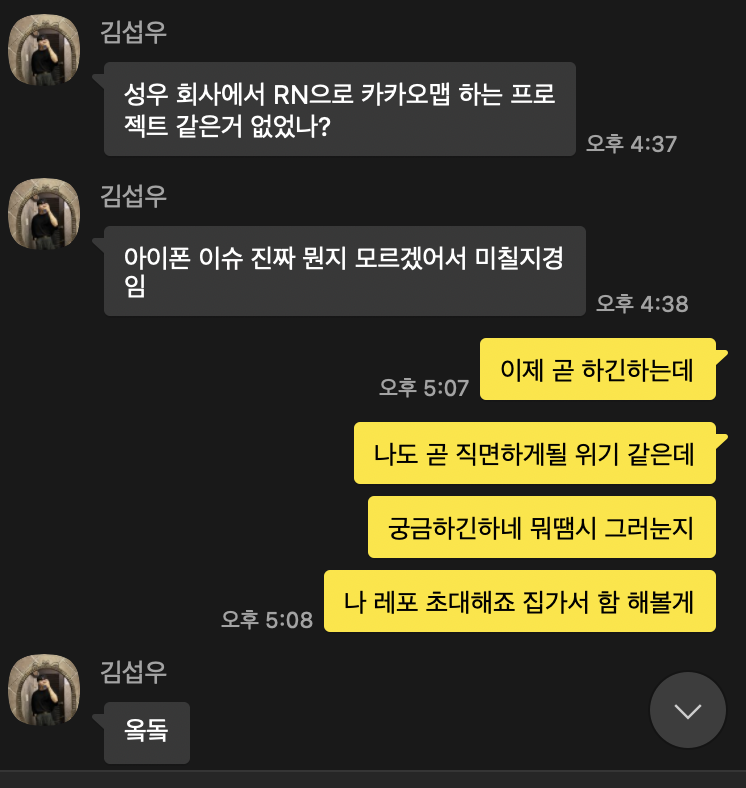This screenshot has width=746, height=788.
Task: View 김섭우's profile photo beside the 옥독 message
Action: coord(44,689)
